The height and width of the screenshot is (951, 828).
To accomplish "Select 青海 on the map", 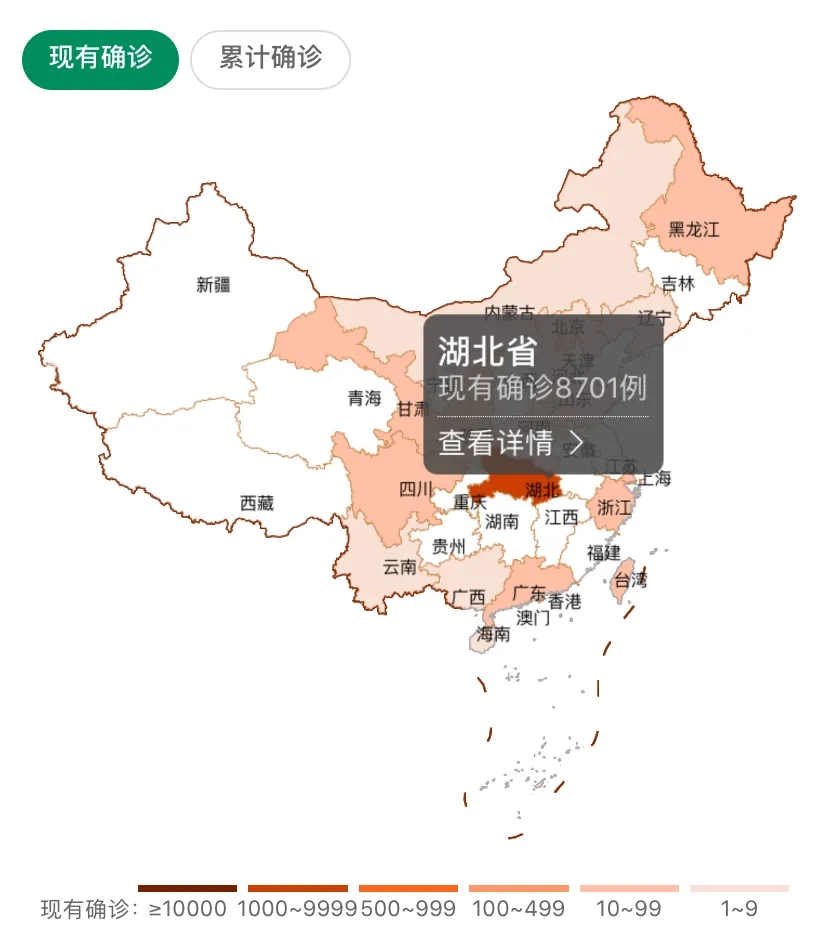I will [x=364, y=399].
